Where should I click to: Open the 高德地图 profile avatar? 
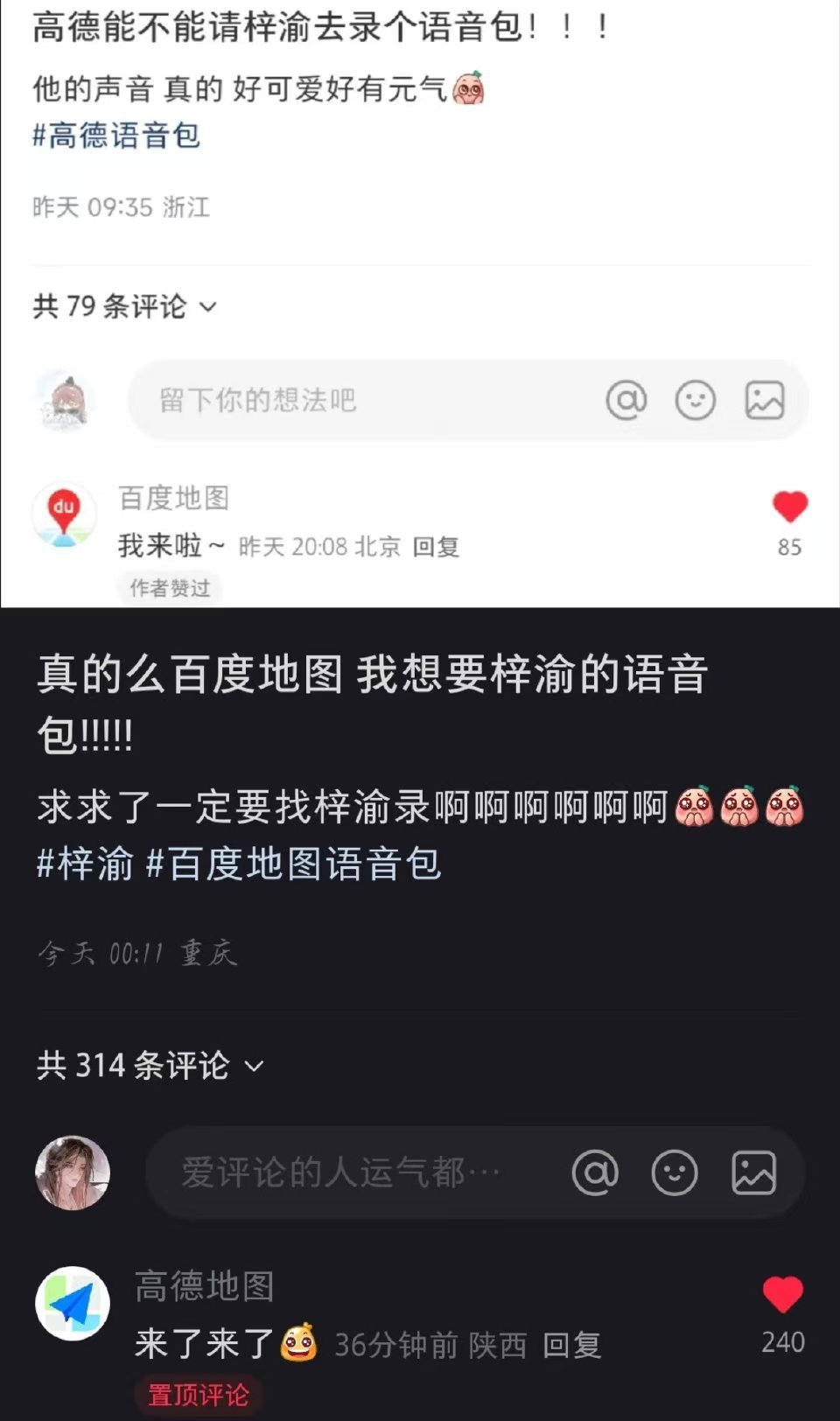(73, 1303)
